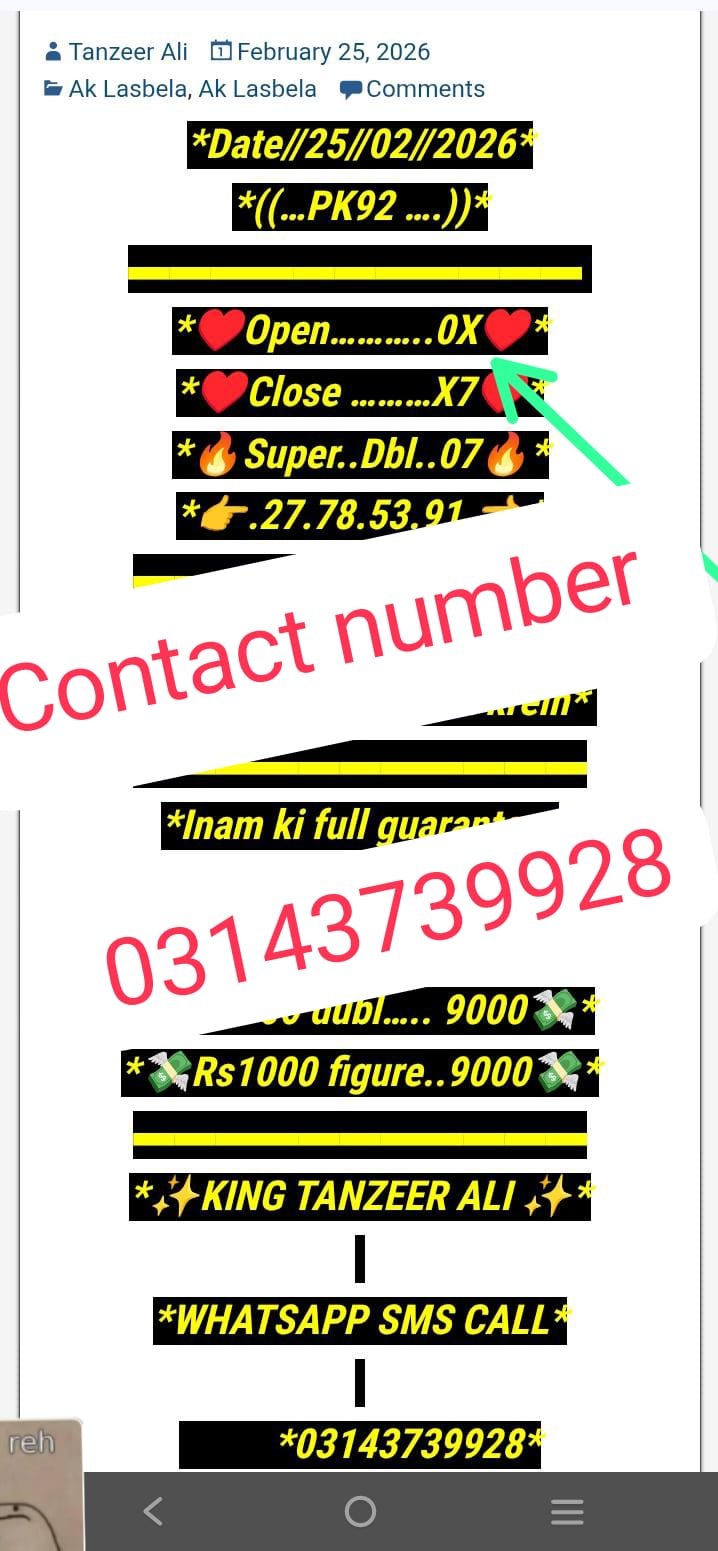Image resolution: width=718 pixels, height=1551 pixels.
Task: Open author Tanzeer Ali's page
Action: [x=127, y=52]
